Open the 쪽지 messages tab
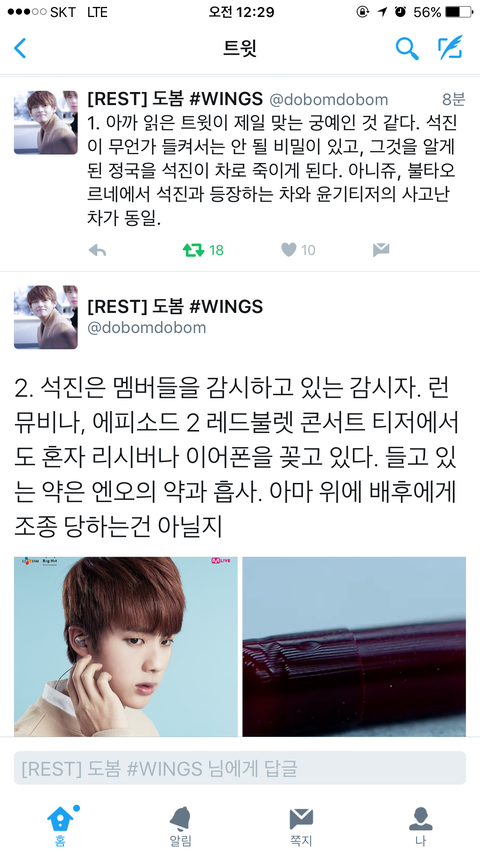480x853 pixels. [x=300, y=825]
